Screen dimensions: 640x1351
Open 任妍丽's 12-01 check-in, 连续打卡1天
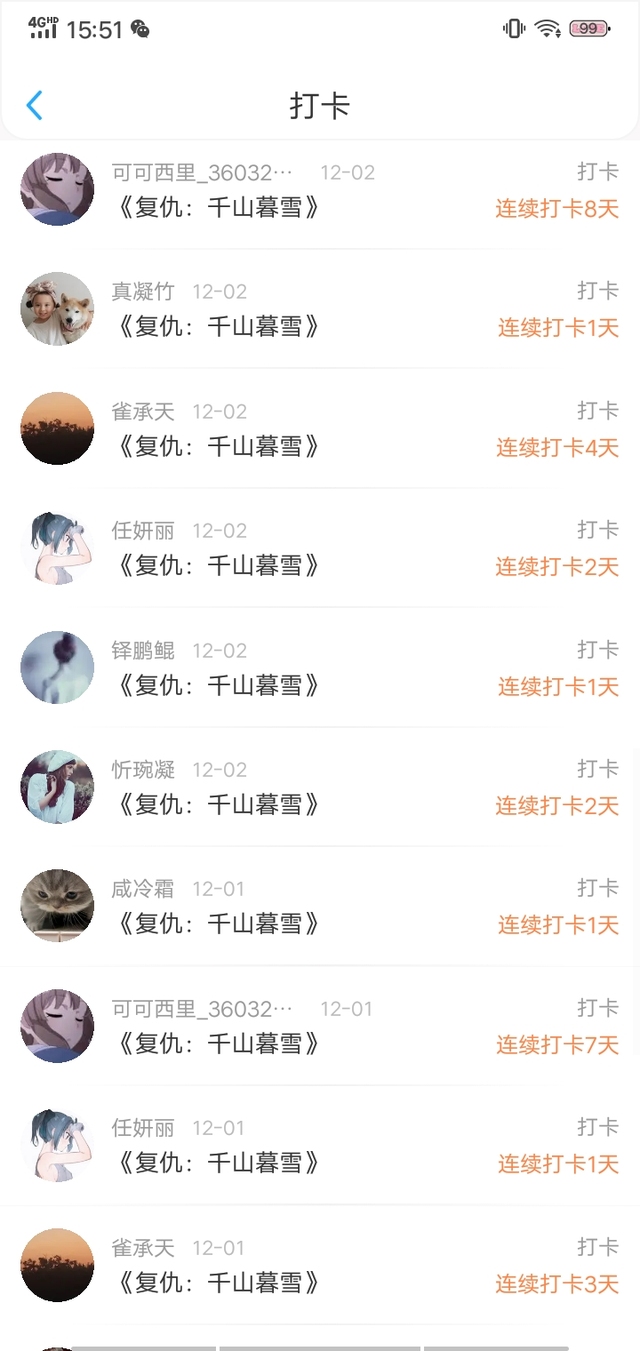pyautogui.click(x=320, y=1145)
